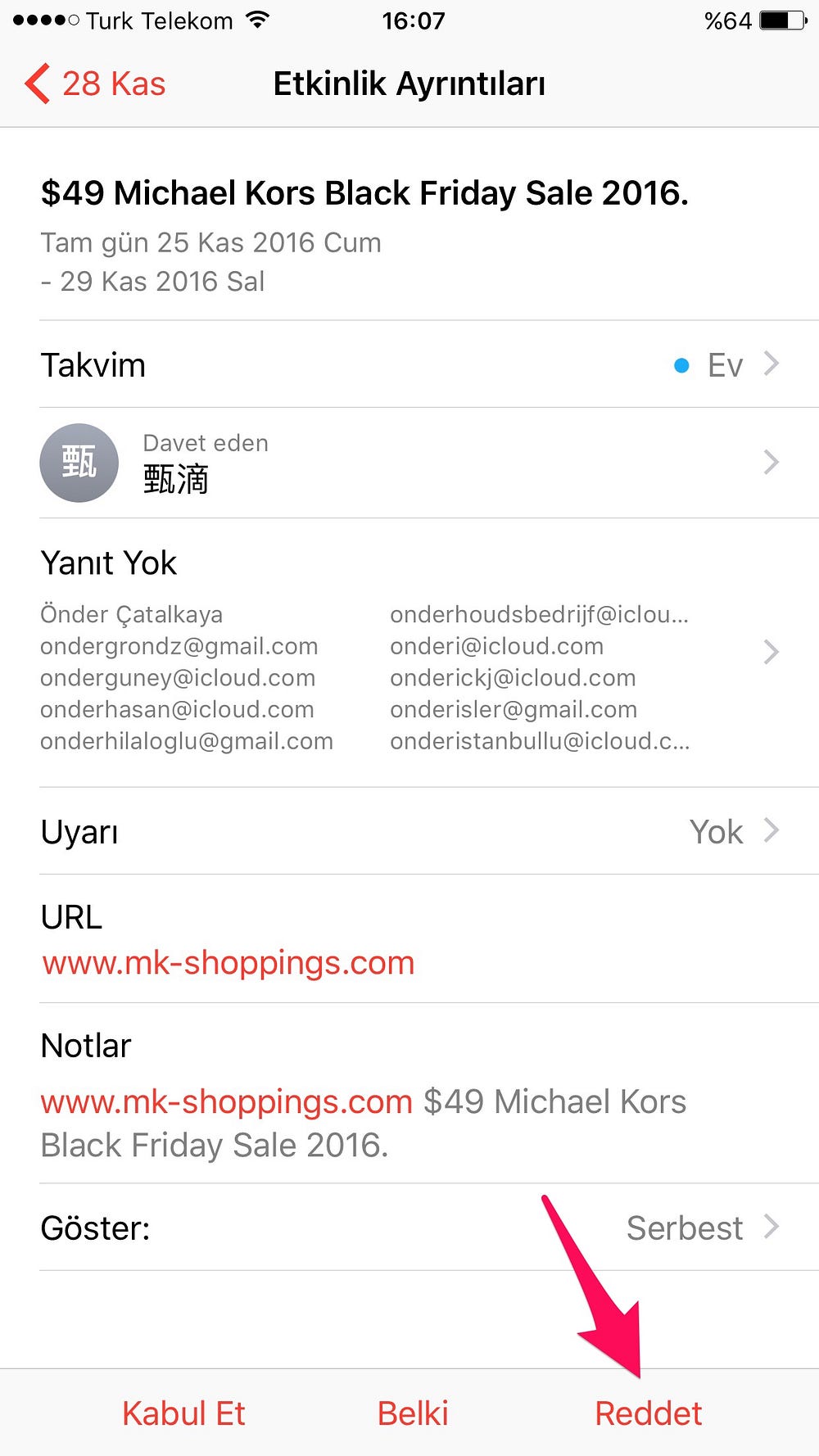Image resolution: width=819 pixels, height=1456 pixels.
Task: Open the Uyarı alert setting
Action: [x=409, y=831]
